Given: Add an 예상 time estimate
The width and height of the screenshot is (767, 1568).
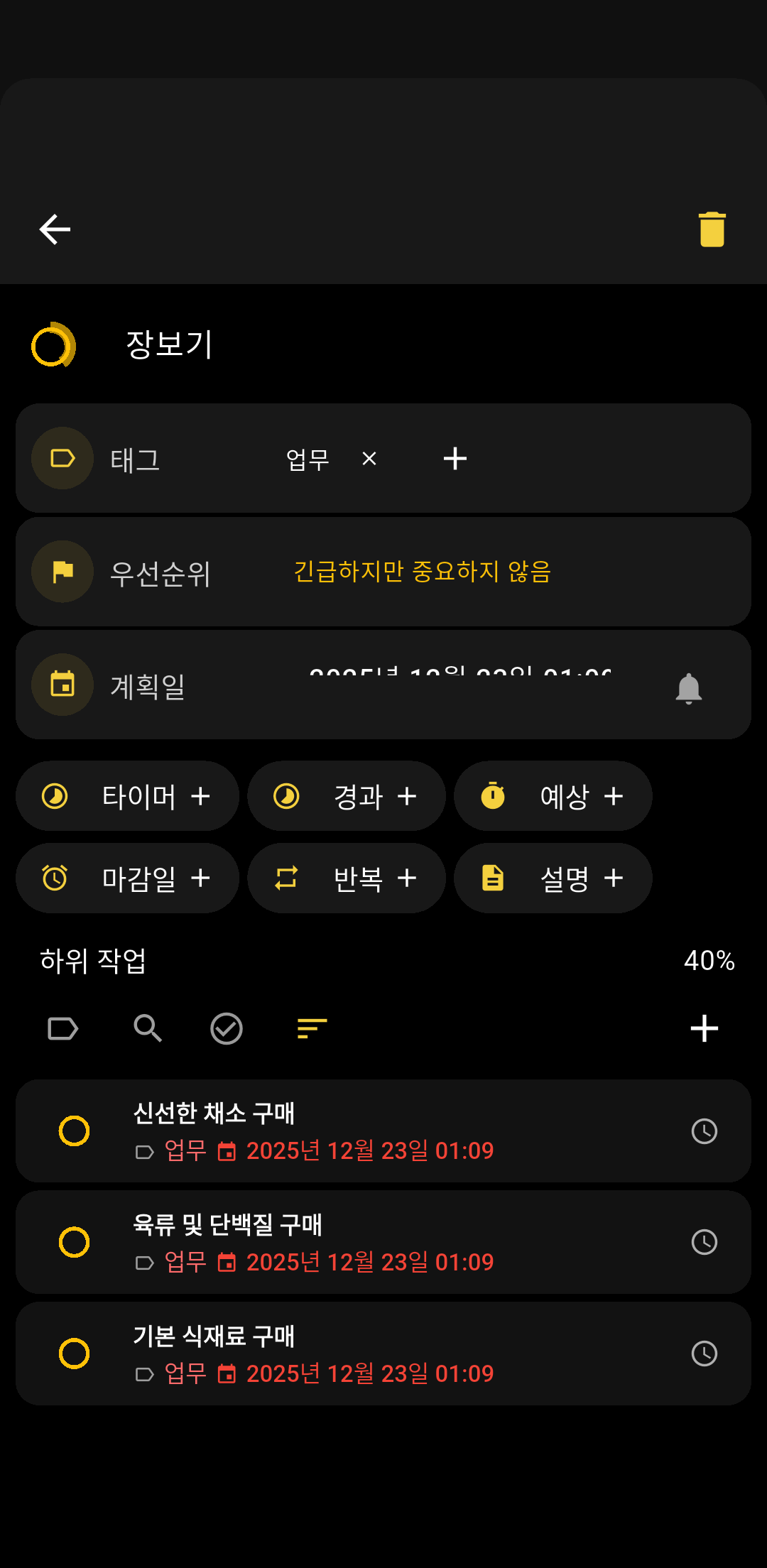Looking at the screenshot, I should 553,796.
